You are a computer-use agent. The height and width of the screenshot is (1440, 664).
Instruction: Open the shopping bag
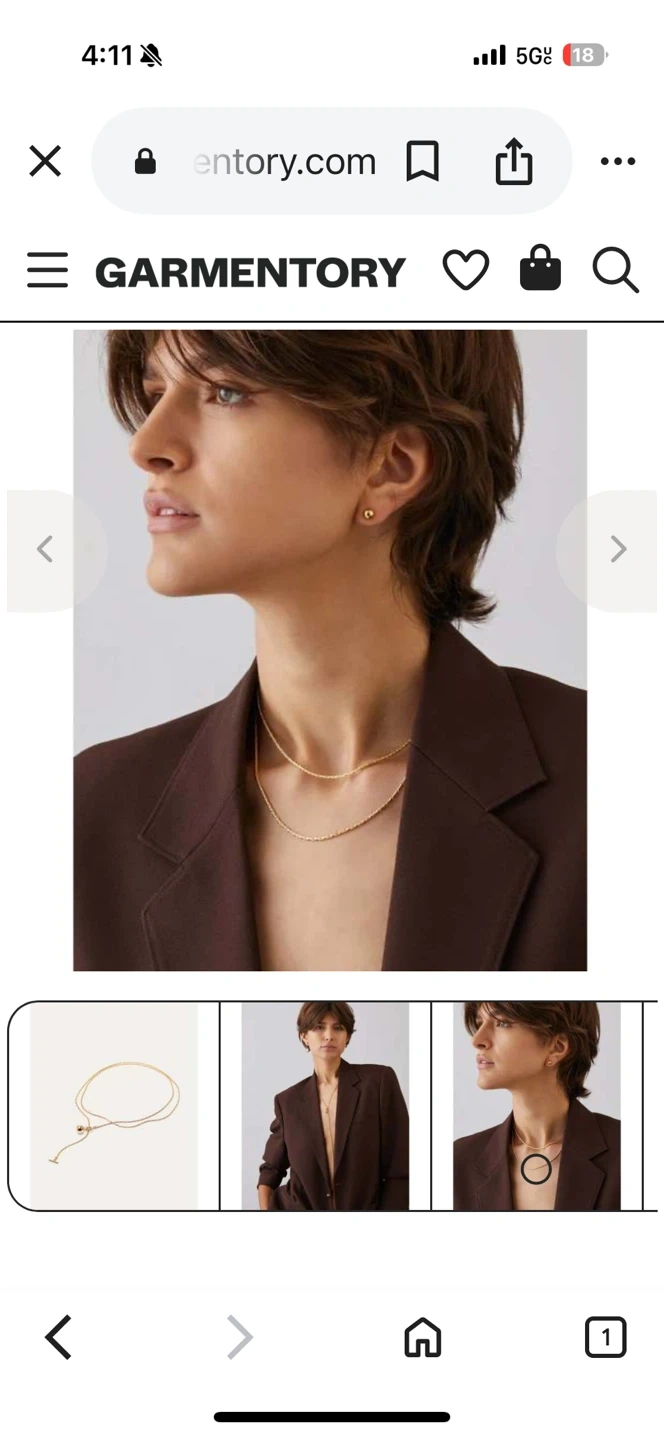tap(540, 270)
